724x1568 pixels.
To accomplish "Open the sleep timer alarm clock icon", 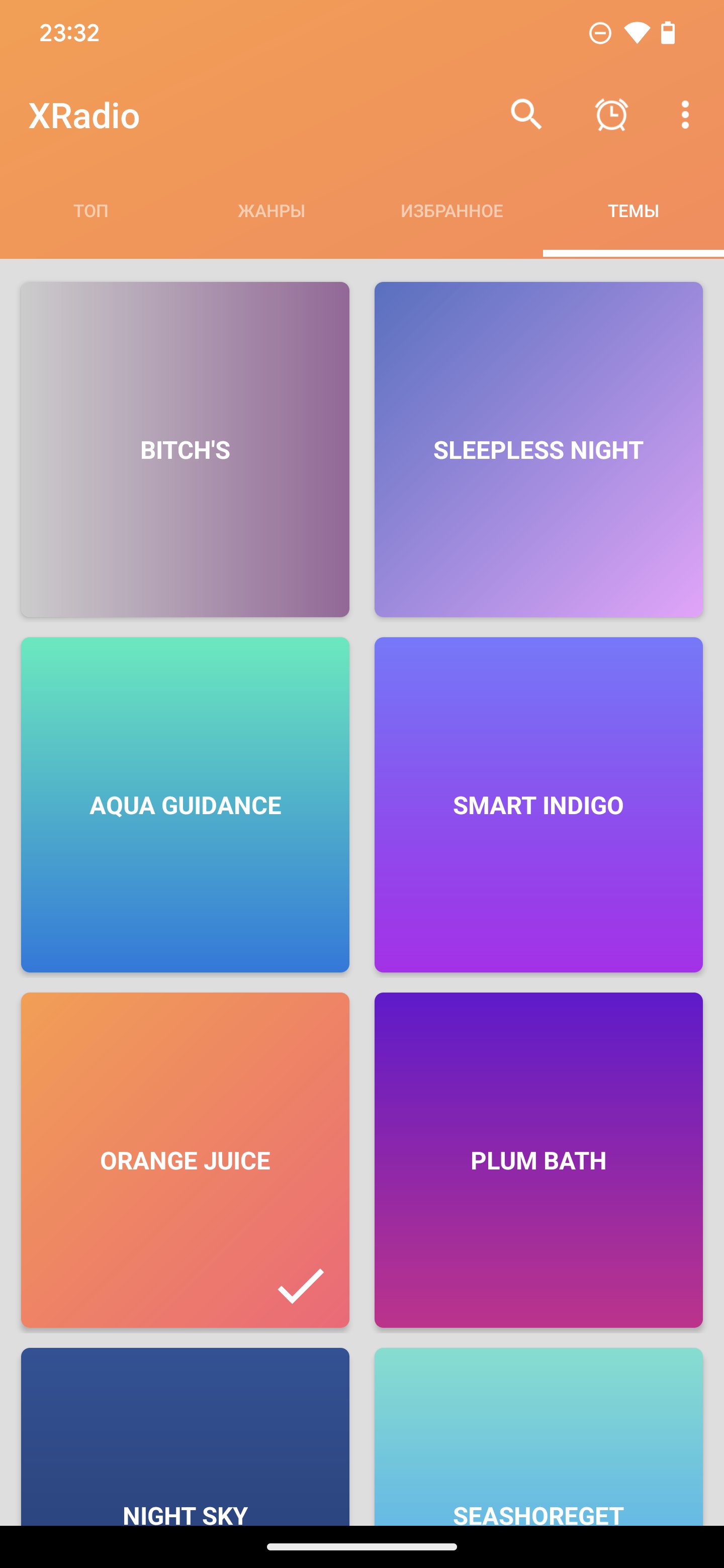I will tap(612, 115).
